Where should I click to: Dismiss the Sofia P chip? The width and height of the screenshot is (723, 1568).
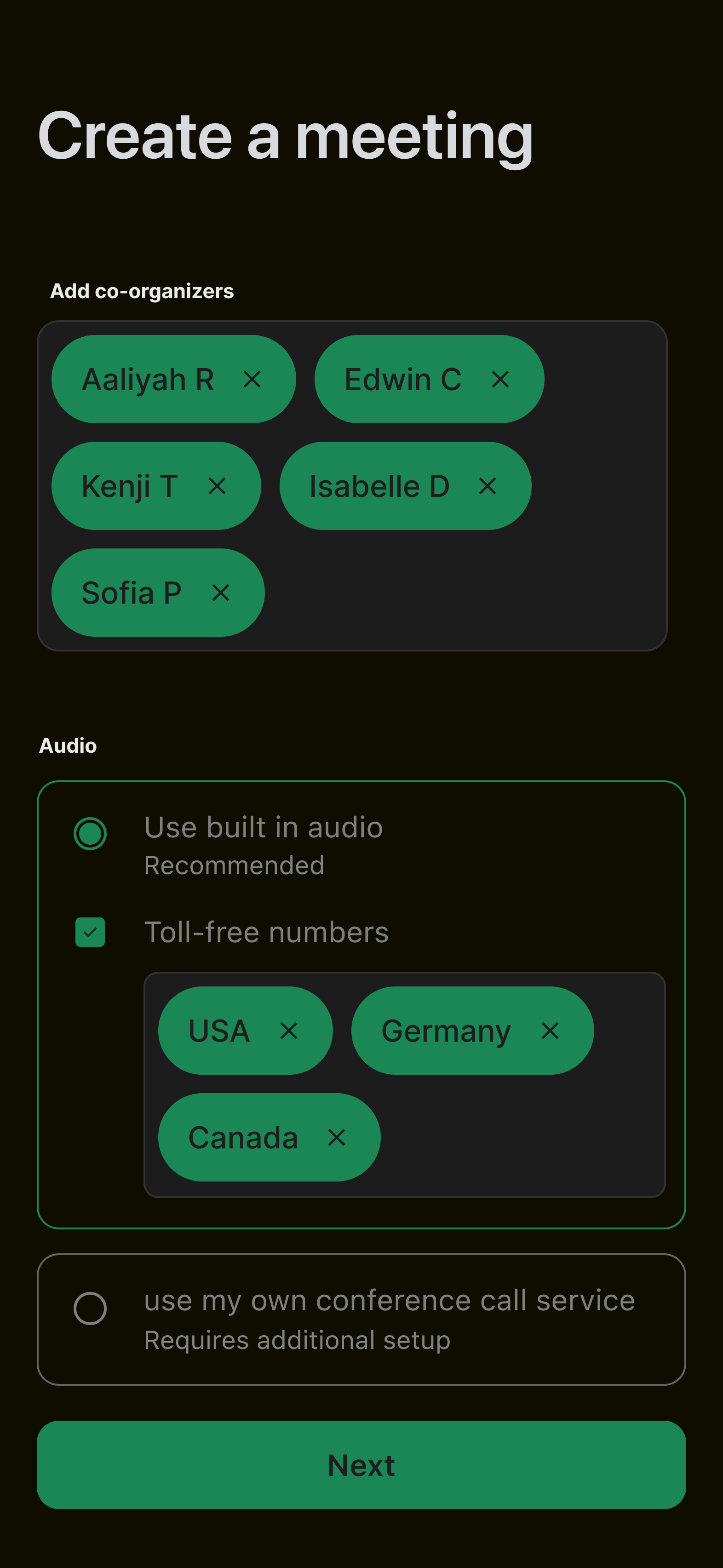221,593
